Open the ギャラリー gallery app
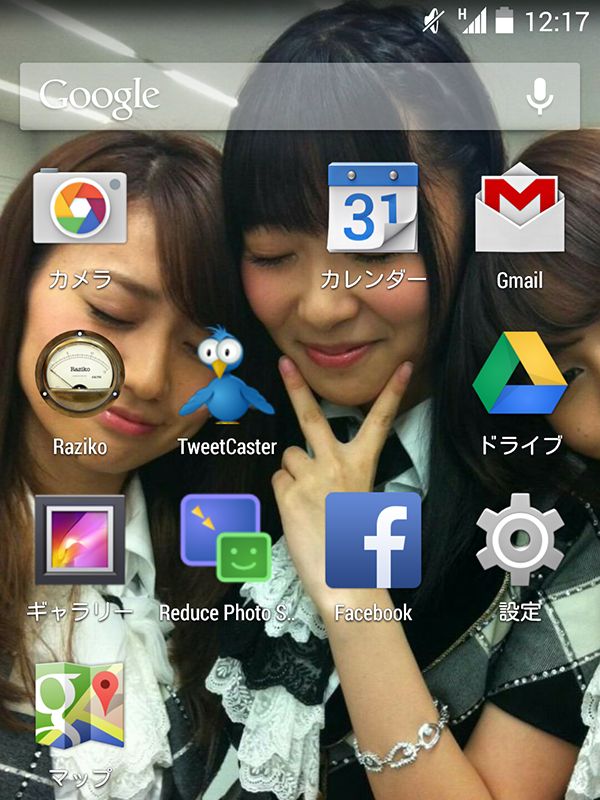This screenshot has height=800, width=600. click(80, 542)
